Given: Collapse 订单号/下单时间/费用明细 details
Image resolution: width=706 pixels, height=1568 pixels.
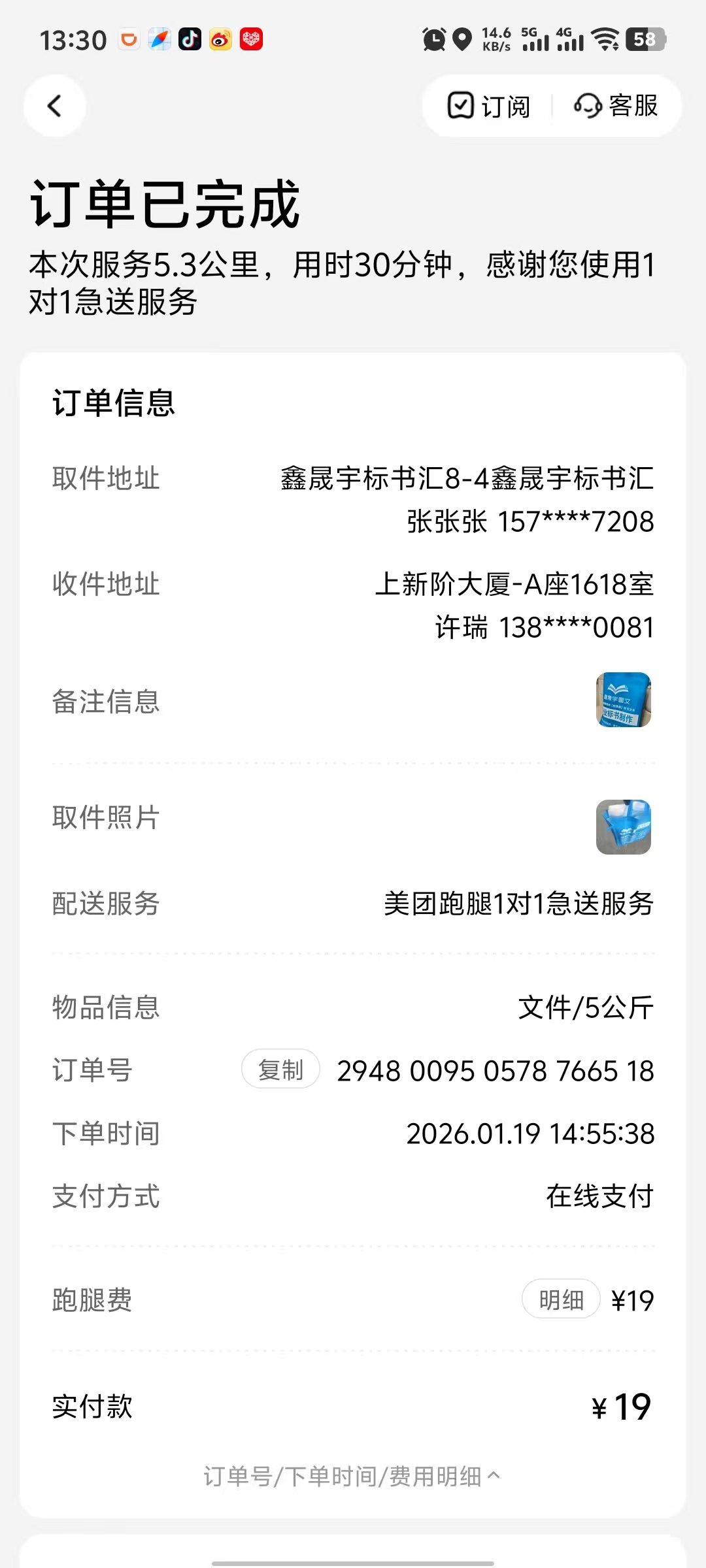Looking at the screenshot, I should coord(353,1476).
